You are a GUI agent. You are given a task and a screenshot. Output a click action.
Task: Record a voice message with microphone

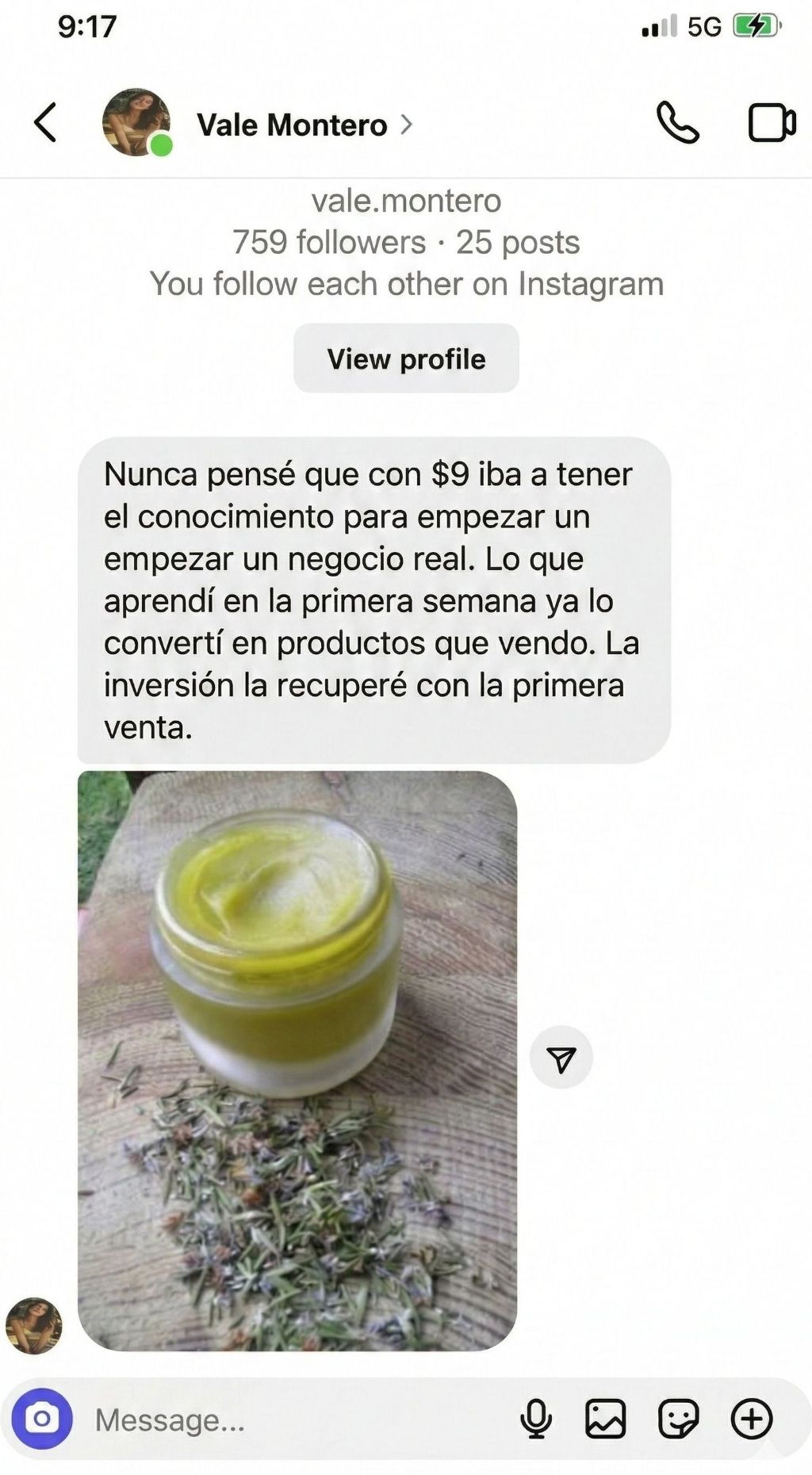[536, 1419]
